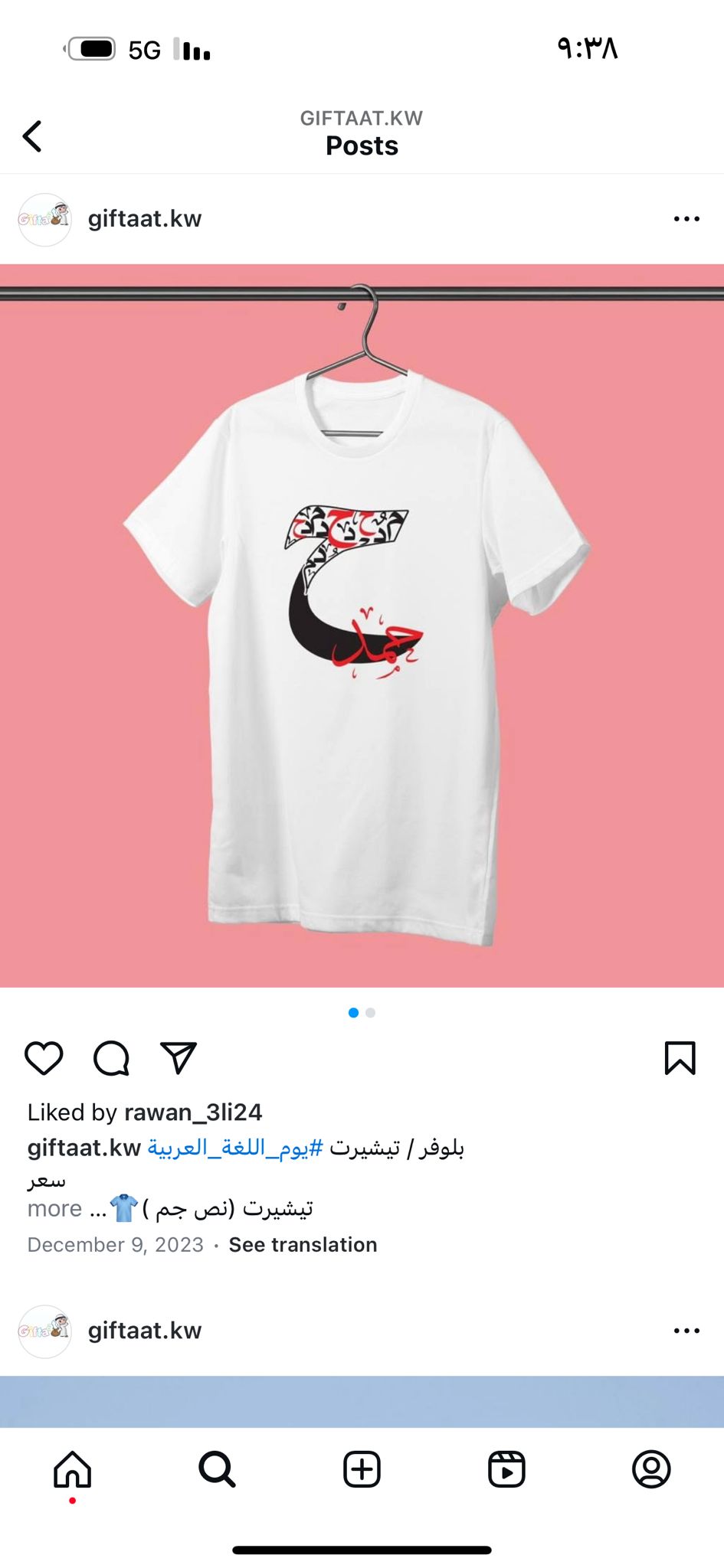Like the t-shirt post
The image size is (724, 1568).
click(x=44, y=1058)
